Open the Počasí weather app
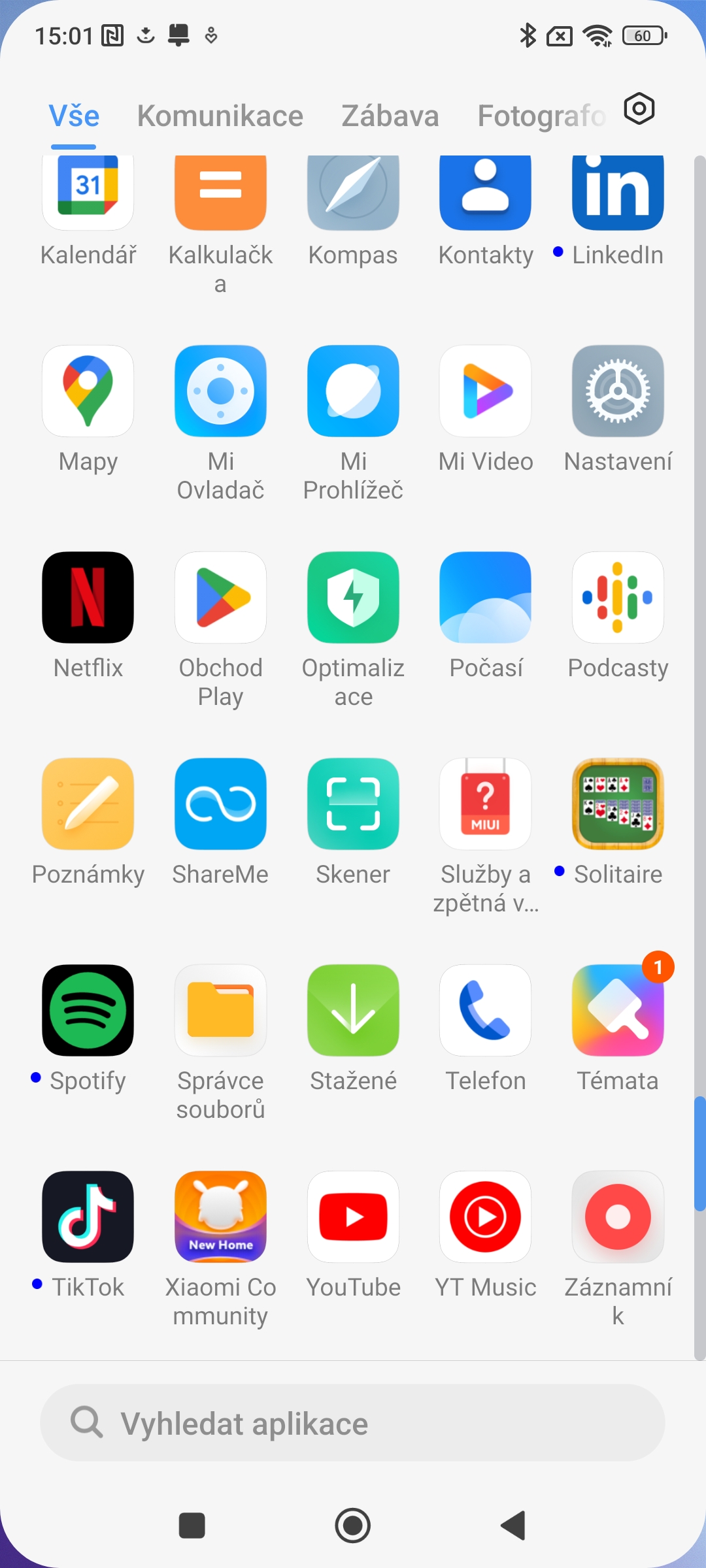 485,598
